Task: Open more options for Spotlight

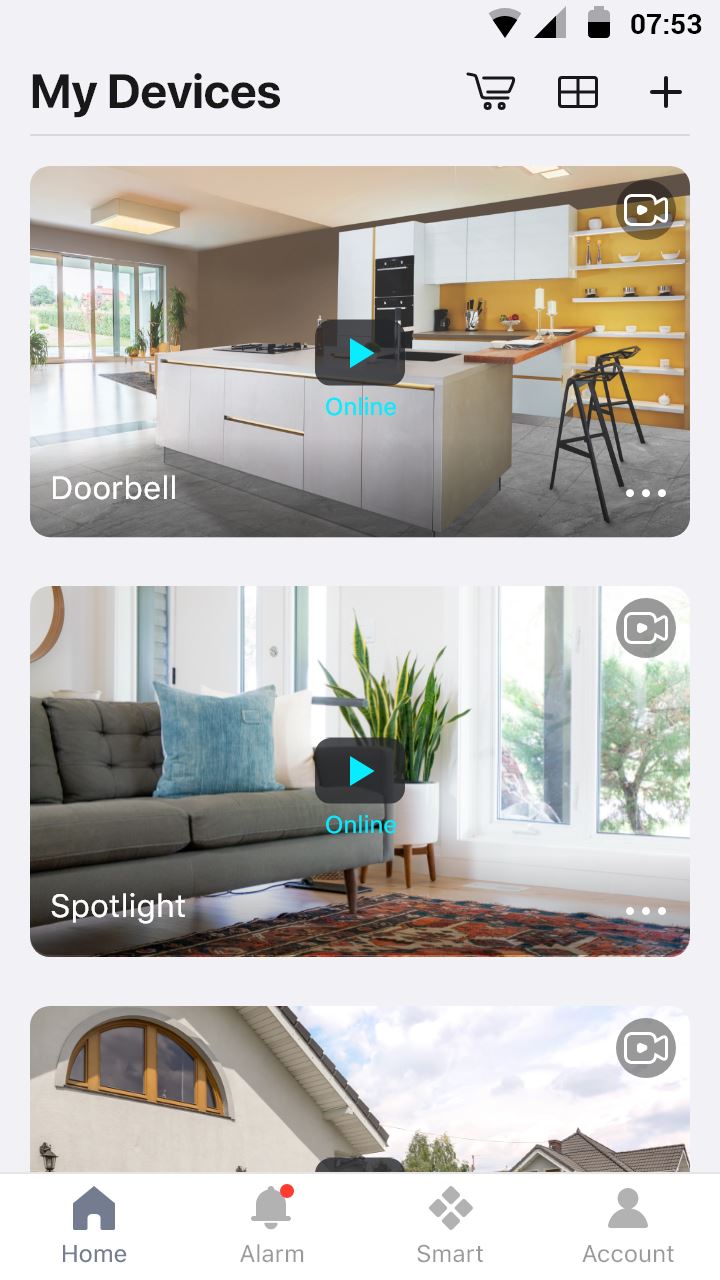Action: tap(646, 911)
